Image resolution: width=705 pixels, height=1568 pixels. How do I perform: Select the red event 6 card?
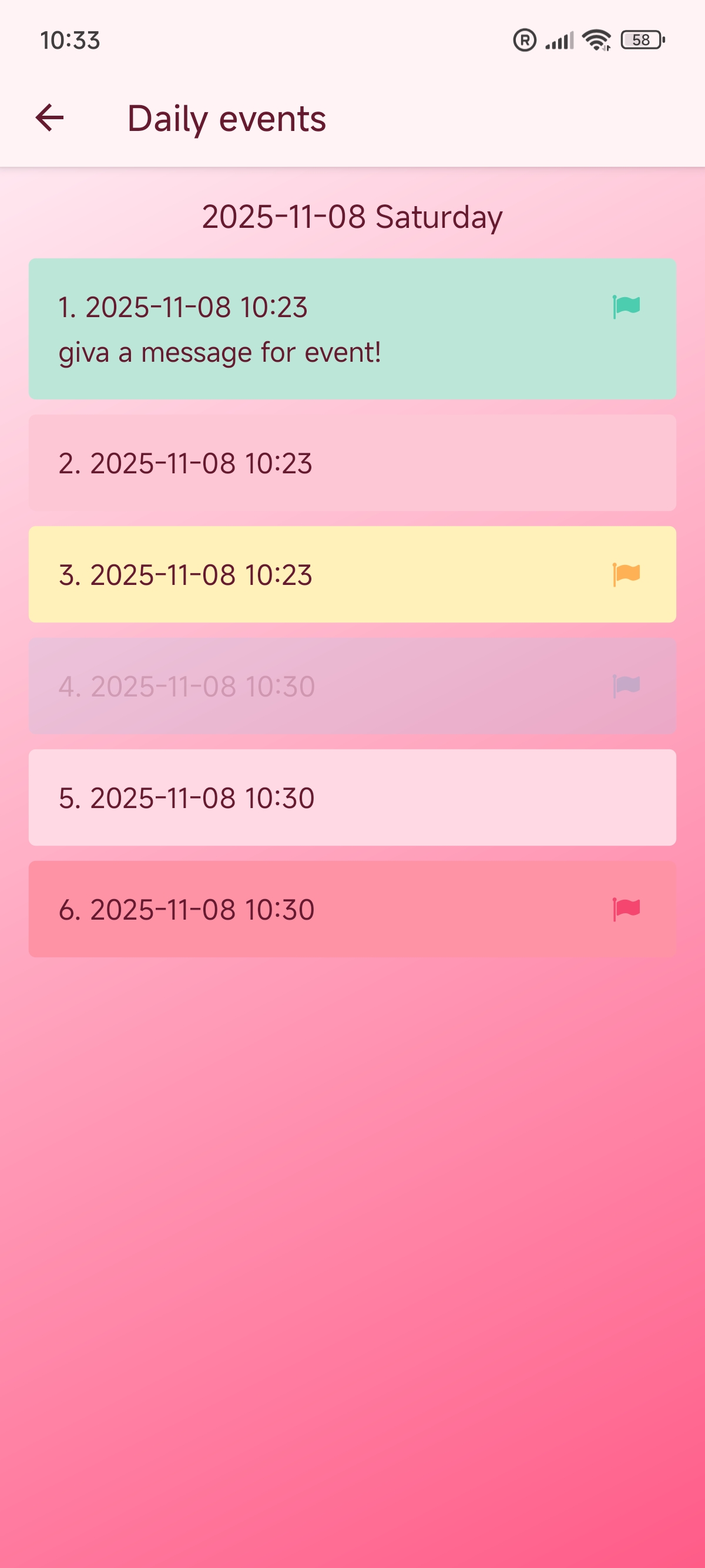click(352, 909)
